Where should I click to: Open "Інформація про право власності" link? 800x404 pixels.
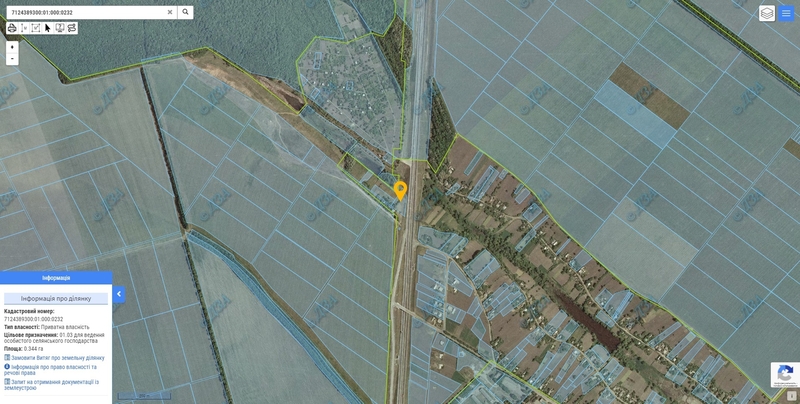coord(53,369)
